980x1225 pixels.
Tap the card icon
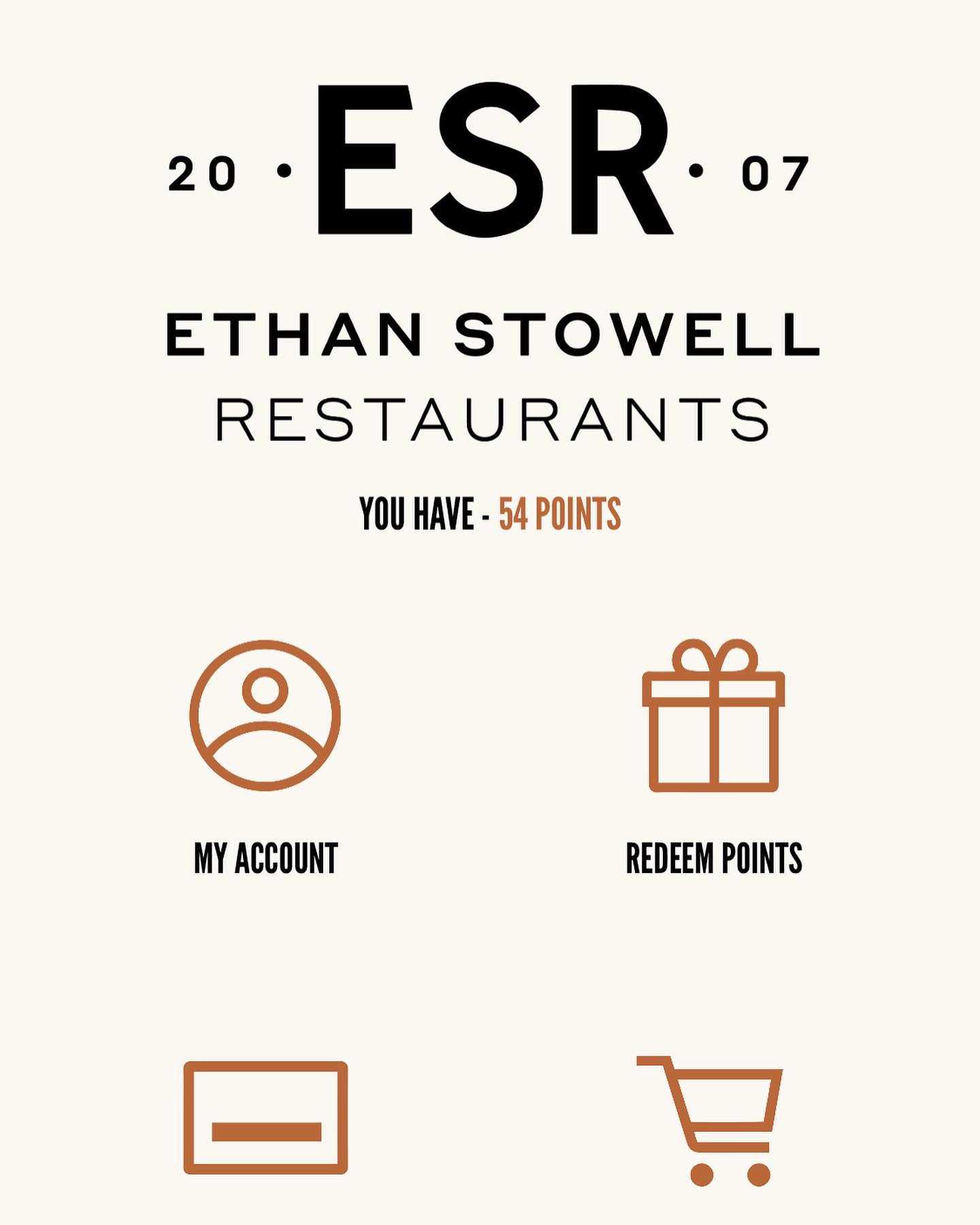265,1117
